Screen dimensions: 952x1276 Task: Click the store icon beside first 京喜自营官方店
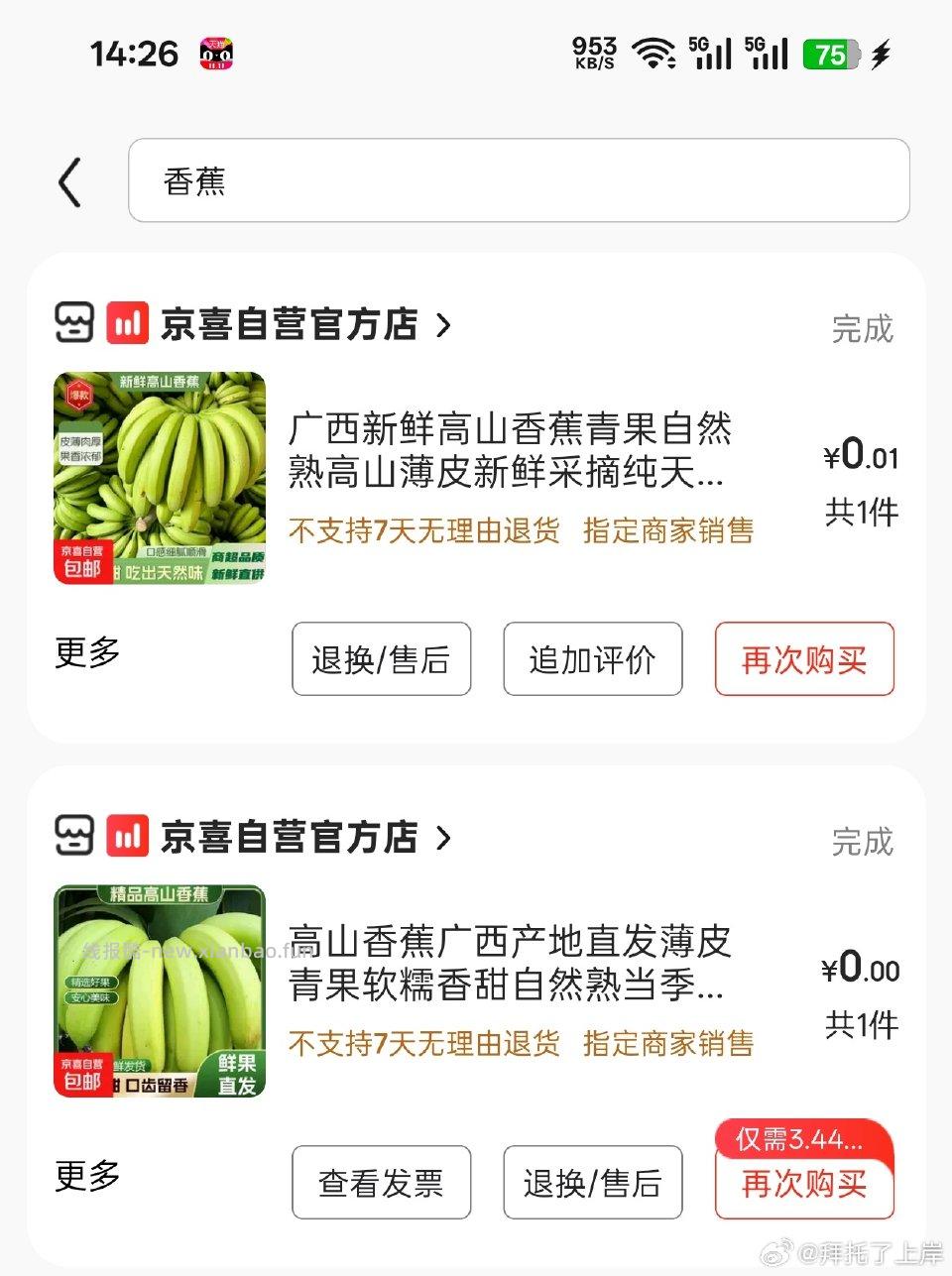[x=73, y=323]
